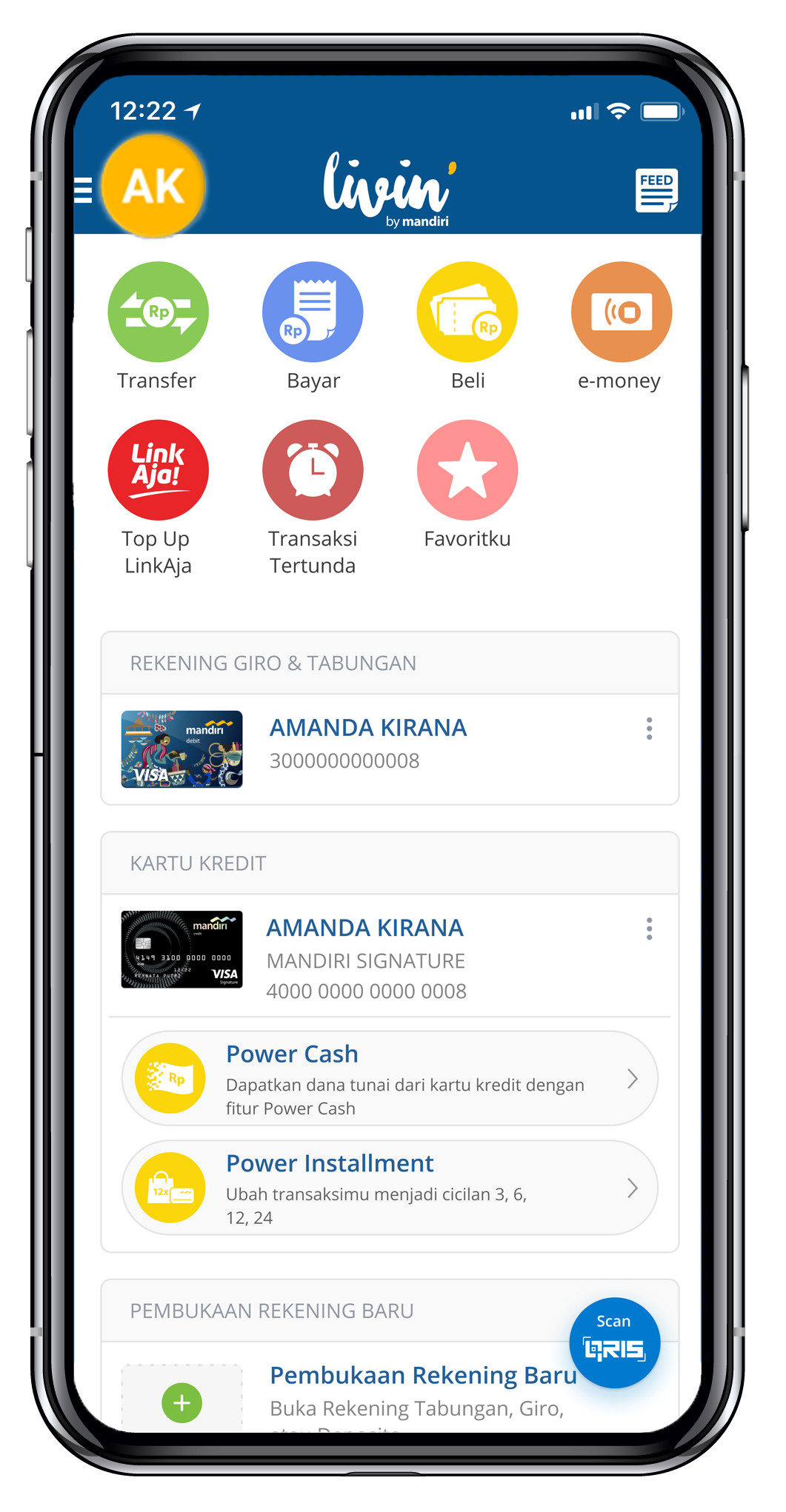Open savings account 3000000000008
Screen dimensions: 786x1512
(x=370, y=749)
